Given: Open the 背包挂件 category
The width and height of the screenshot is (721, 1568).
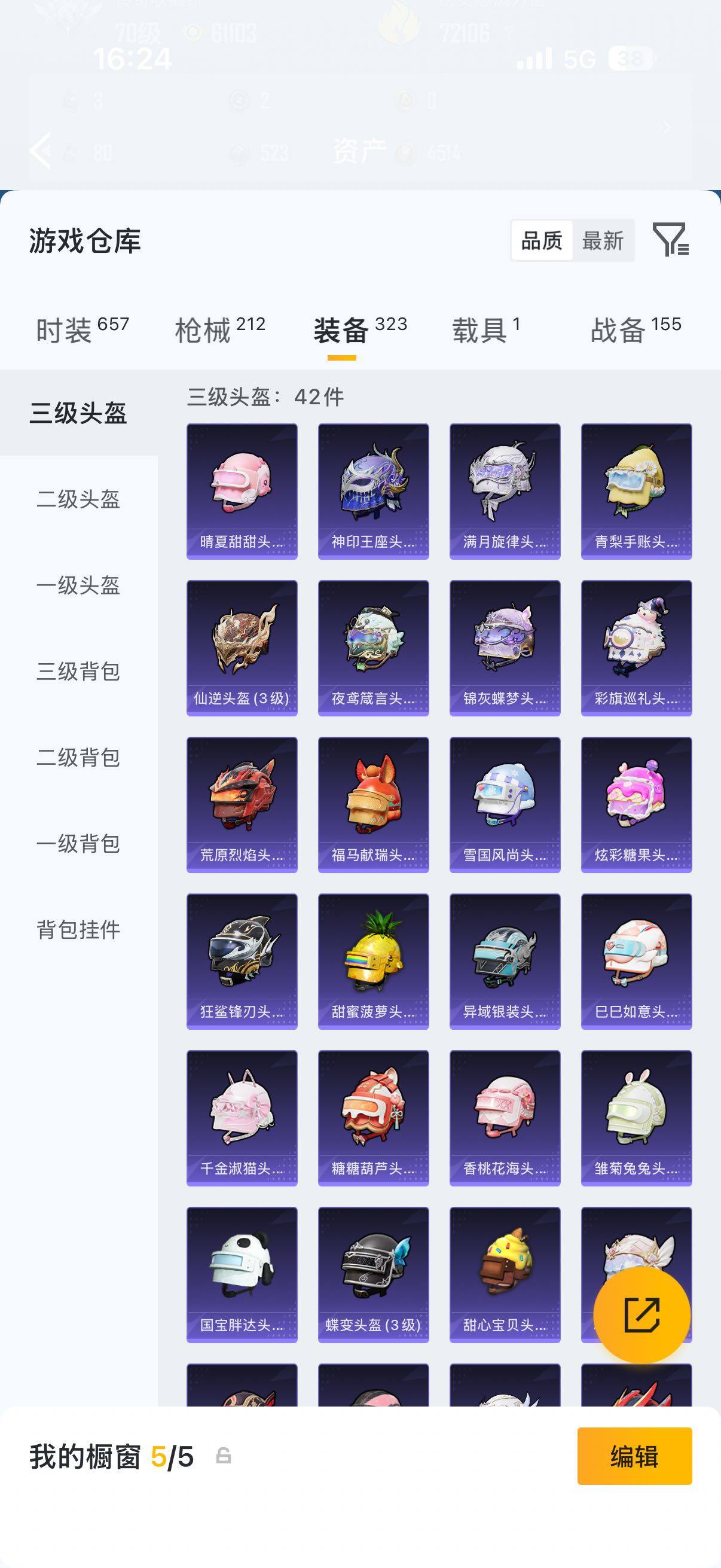Looking at the screenshot, I should coord(78,929).
